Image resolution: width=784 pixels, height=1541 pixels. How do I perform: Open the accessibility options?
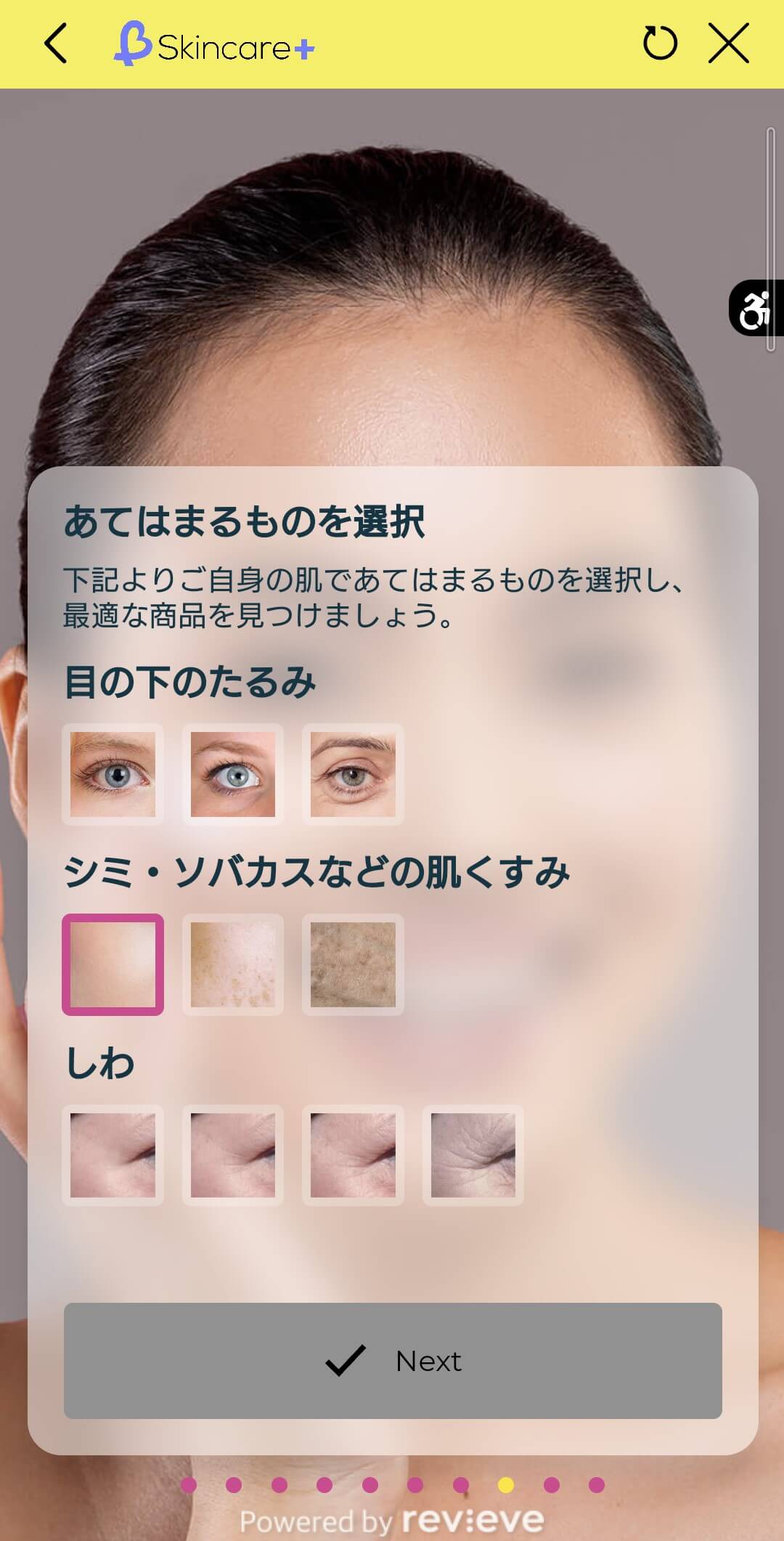tap(755, 308)
